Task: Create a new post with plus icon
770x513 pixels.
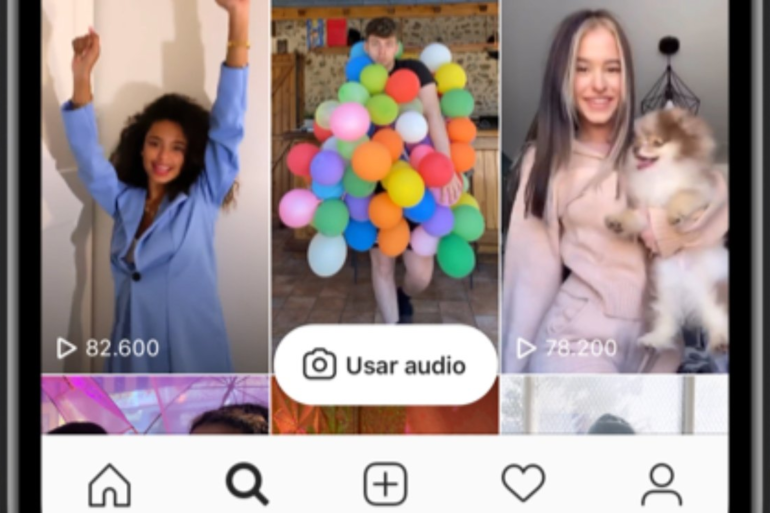Action: tap(385, 484)
